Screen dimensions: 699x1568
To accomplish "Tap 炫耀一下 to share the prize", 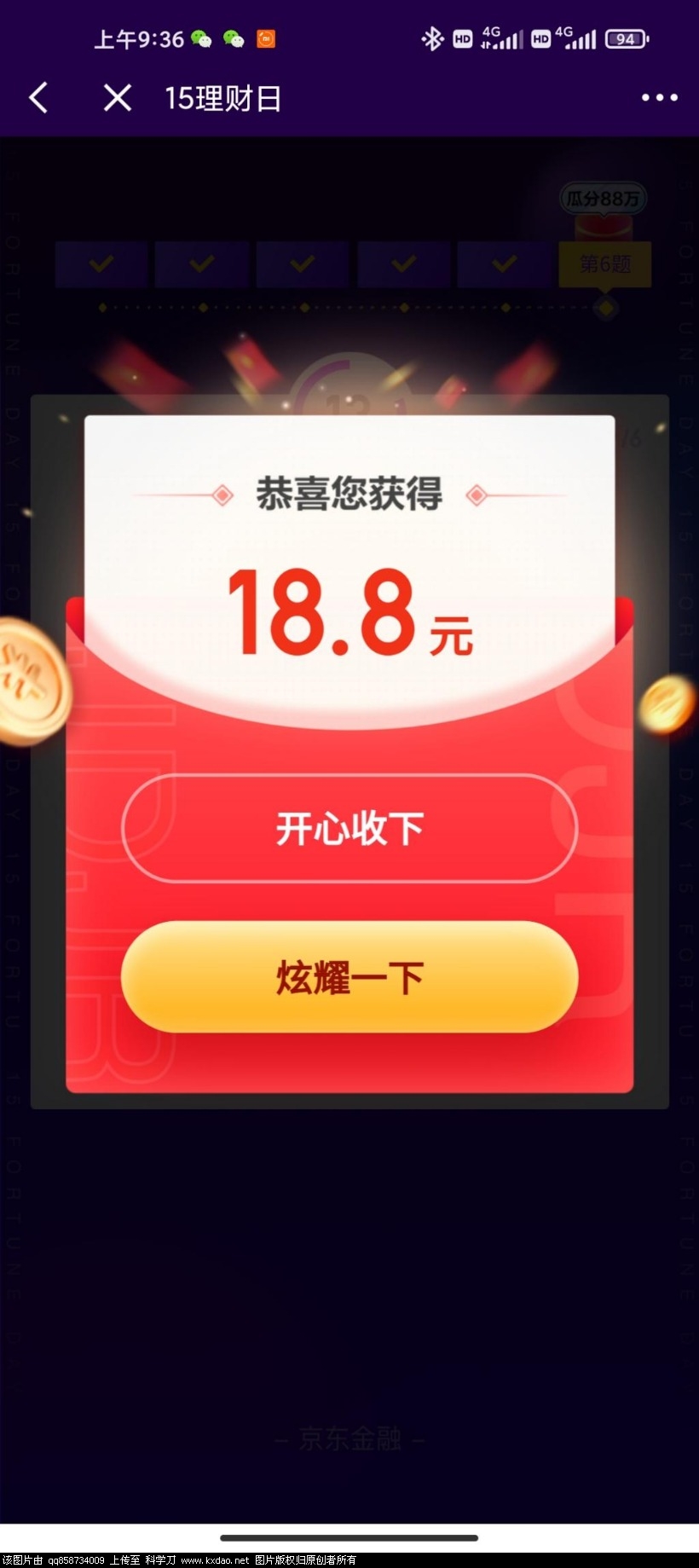I will 349,977.
